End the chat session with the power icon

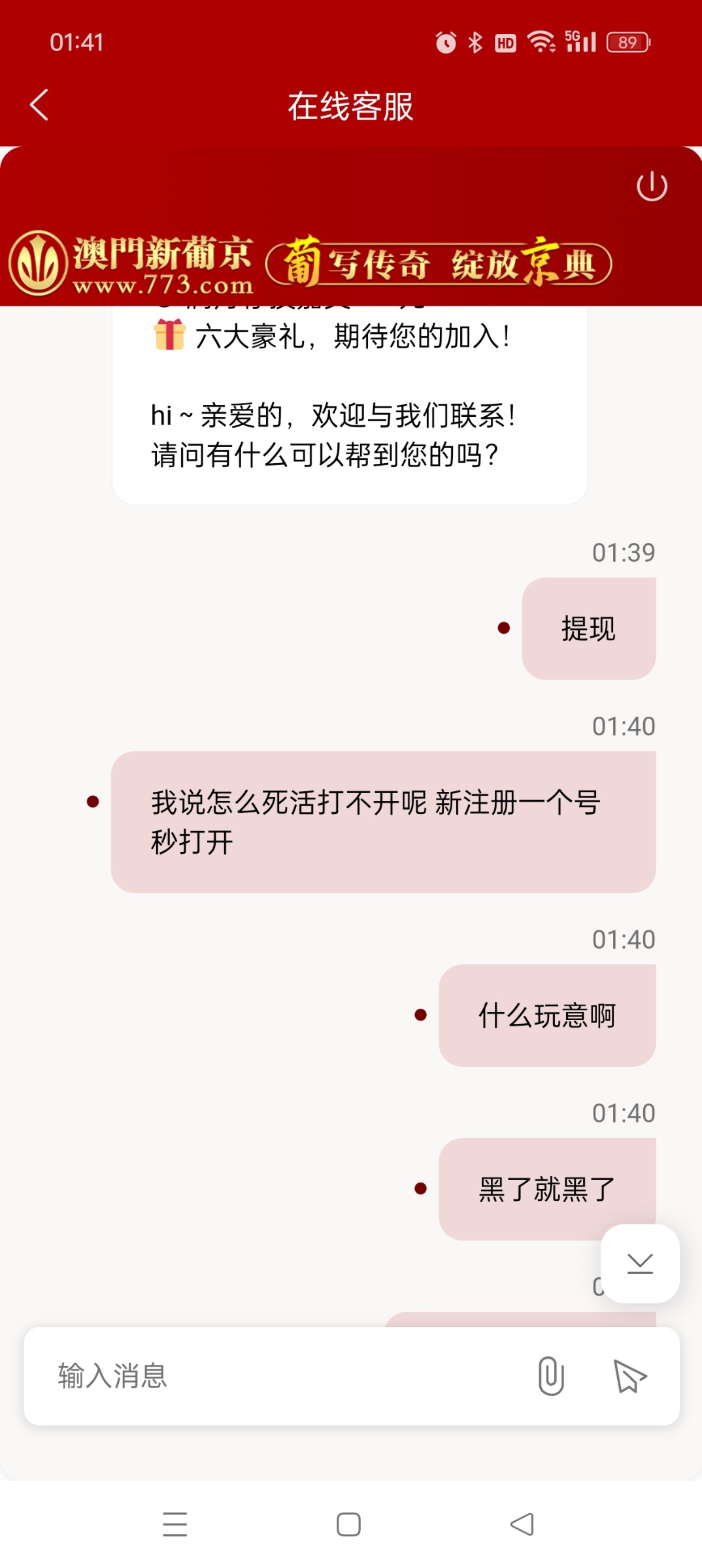pos(651,187)
